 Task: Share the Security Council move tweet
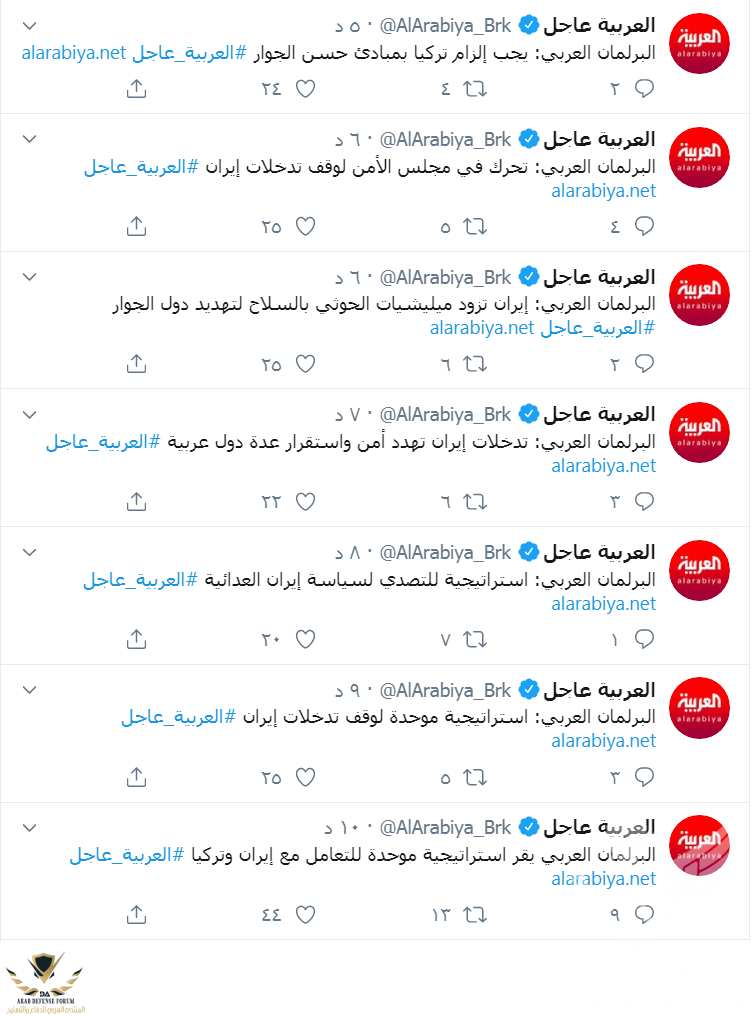(x=137, y=226)
